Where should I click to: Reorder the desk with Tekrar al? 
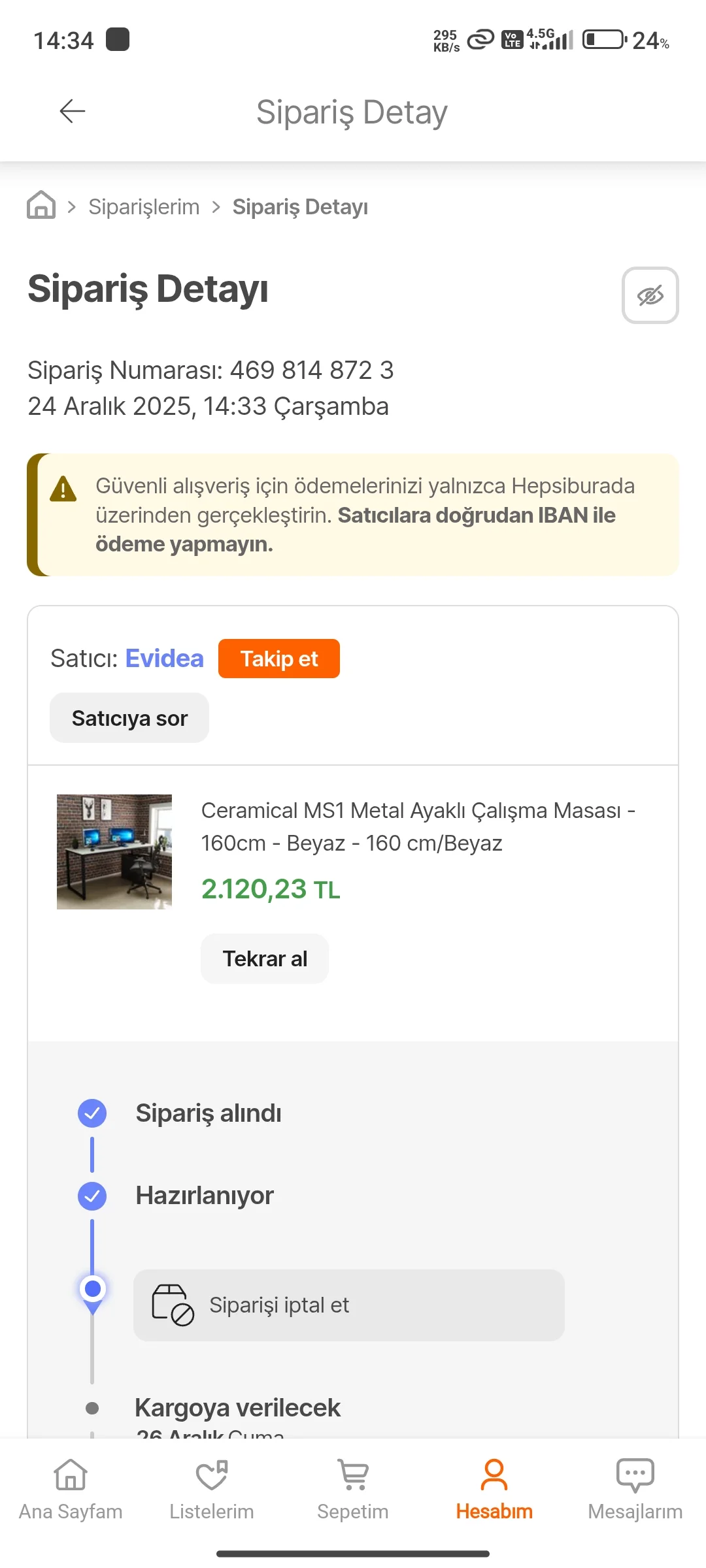[x=265, y=958]
